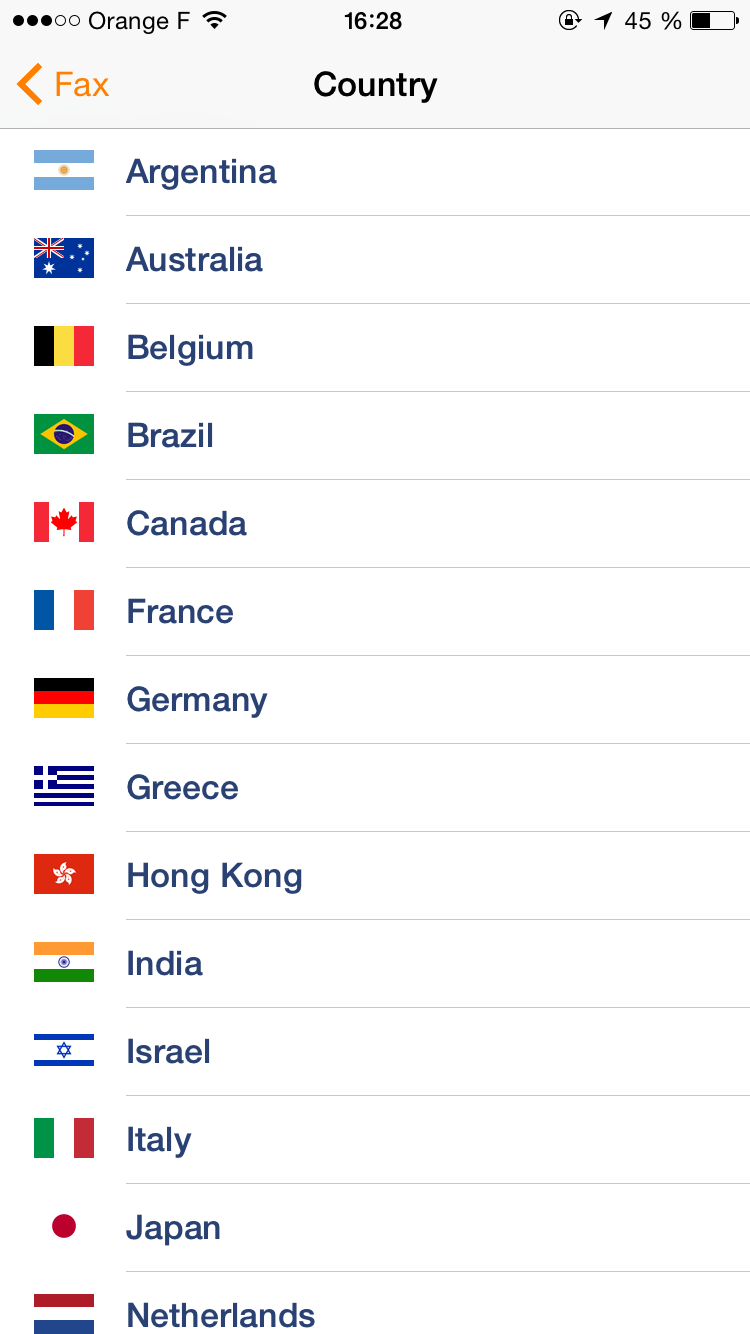This screenshot has height=1334, width=750.
Task: Choose India as the country
Action: 375,964
